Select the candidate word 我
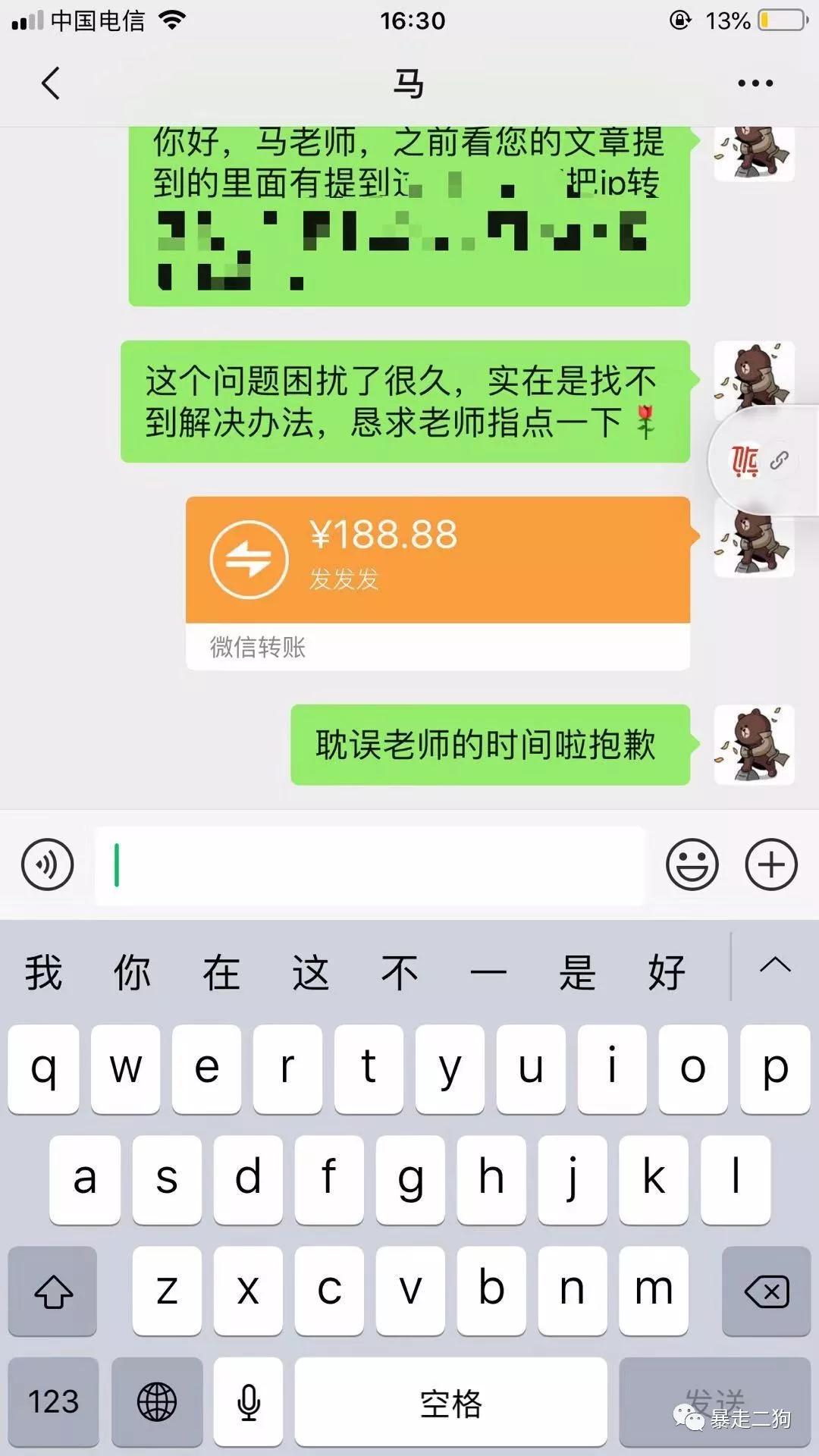 pos(43,972)
